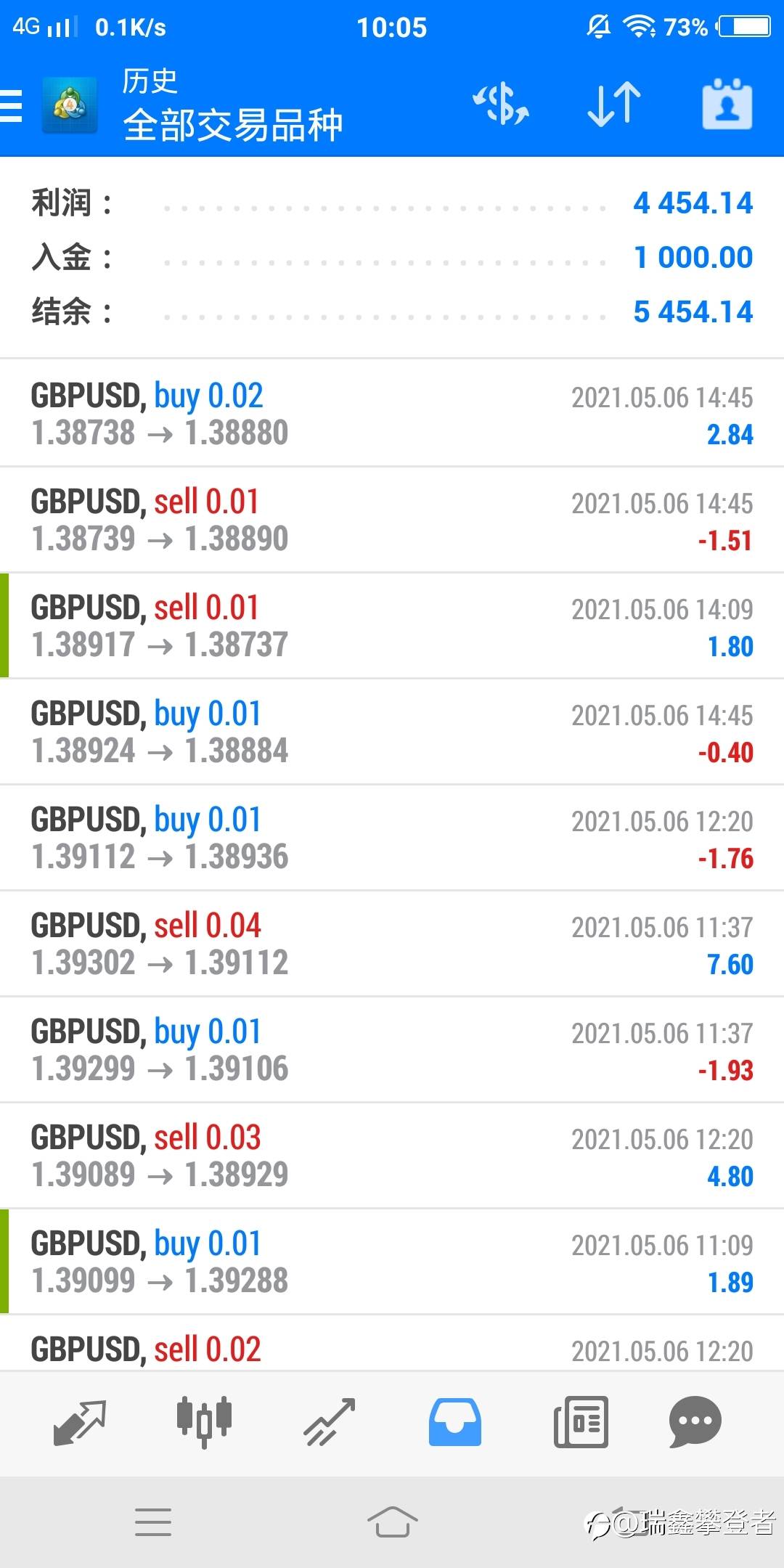The width and height of the screenshot is (784, 1568).
Task: Open the symbol filter currency icon
Action: pyautogui.click(x=501, y=105)
